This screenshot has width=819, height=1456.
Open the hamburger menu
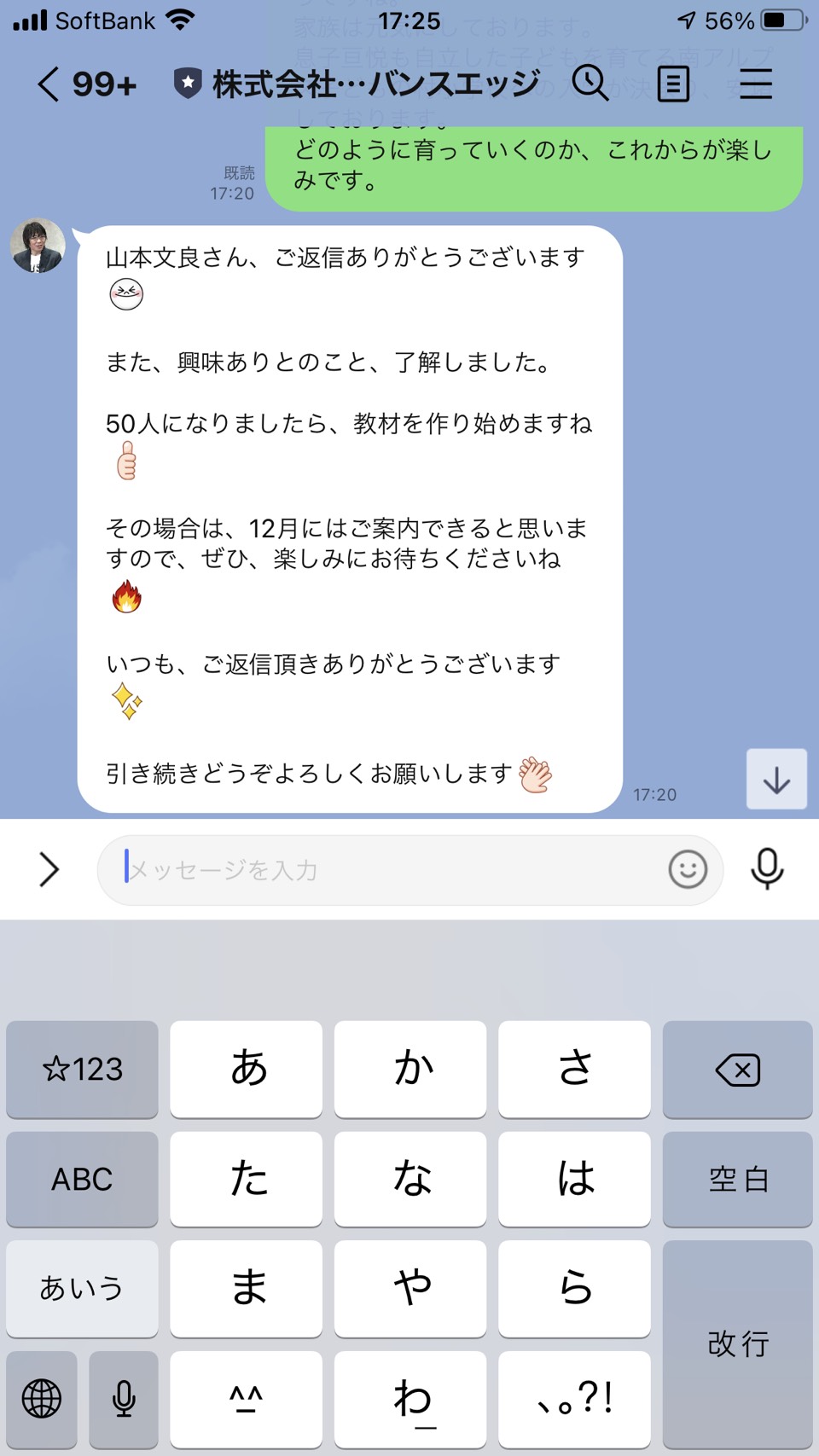(x=756, y=84)
